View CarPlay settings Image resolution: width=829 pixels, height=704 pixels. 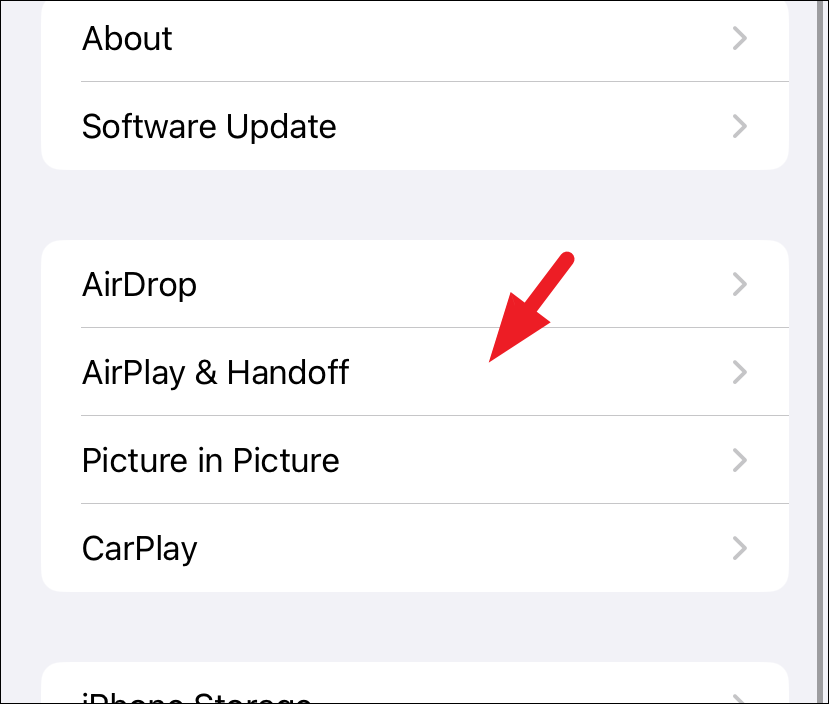(414, 548)
